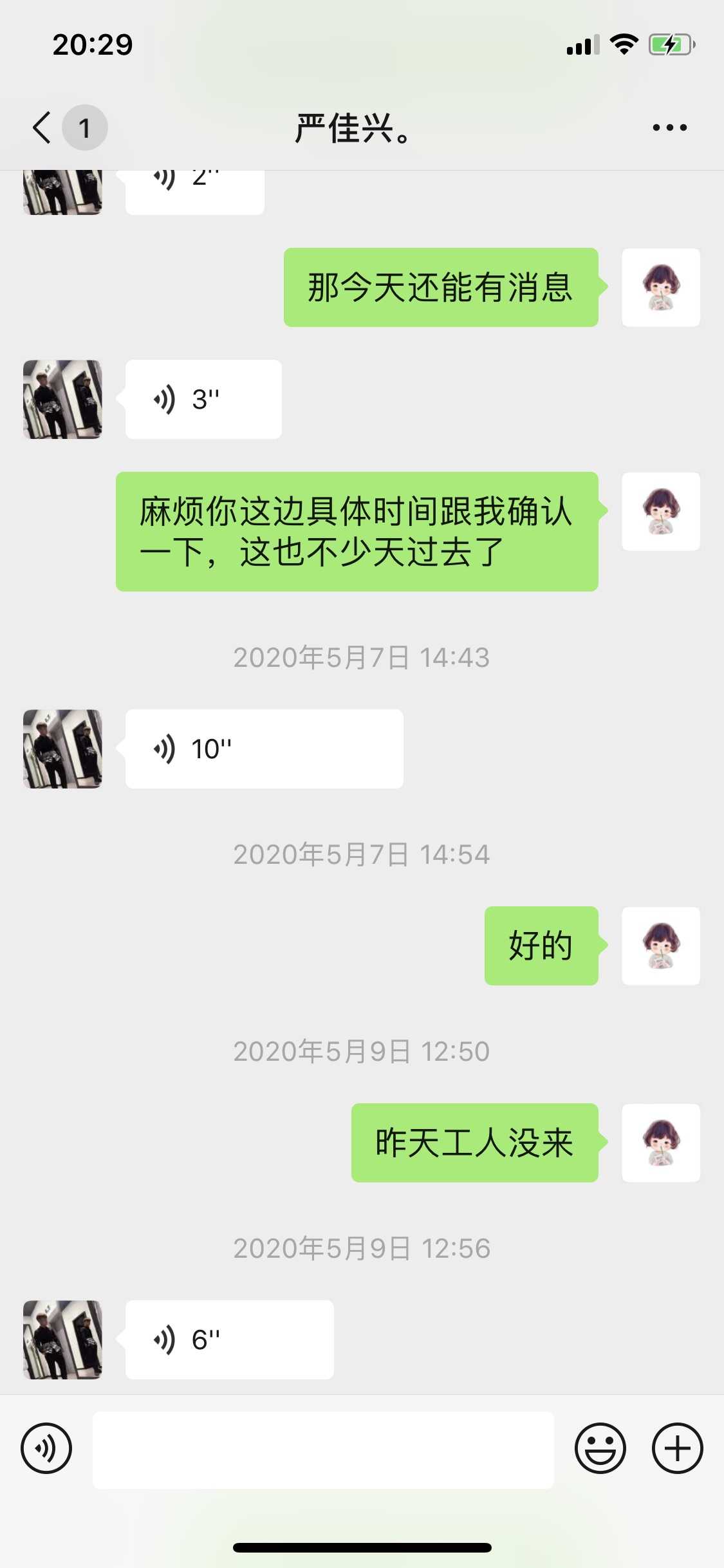Play the 10-second voice message

pyautogui.click(x=264, y=749)
